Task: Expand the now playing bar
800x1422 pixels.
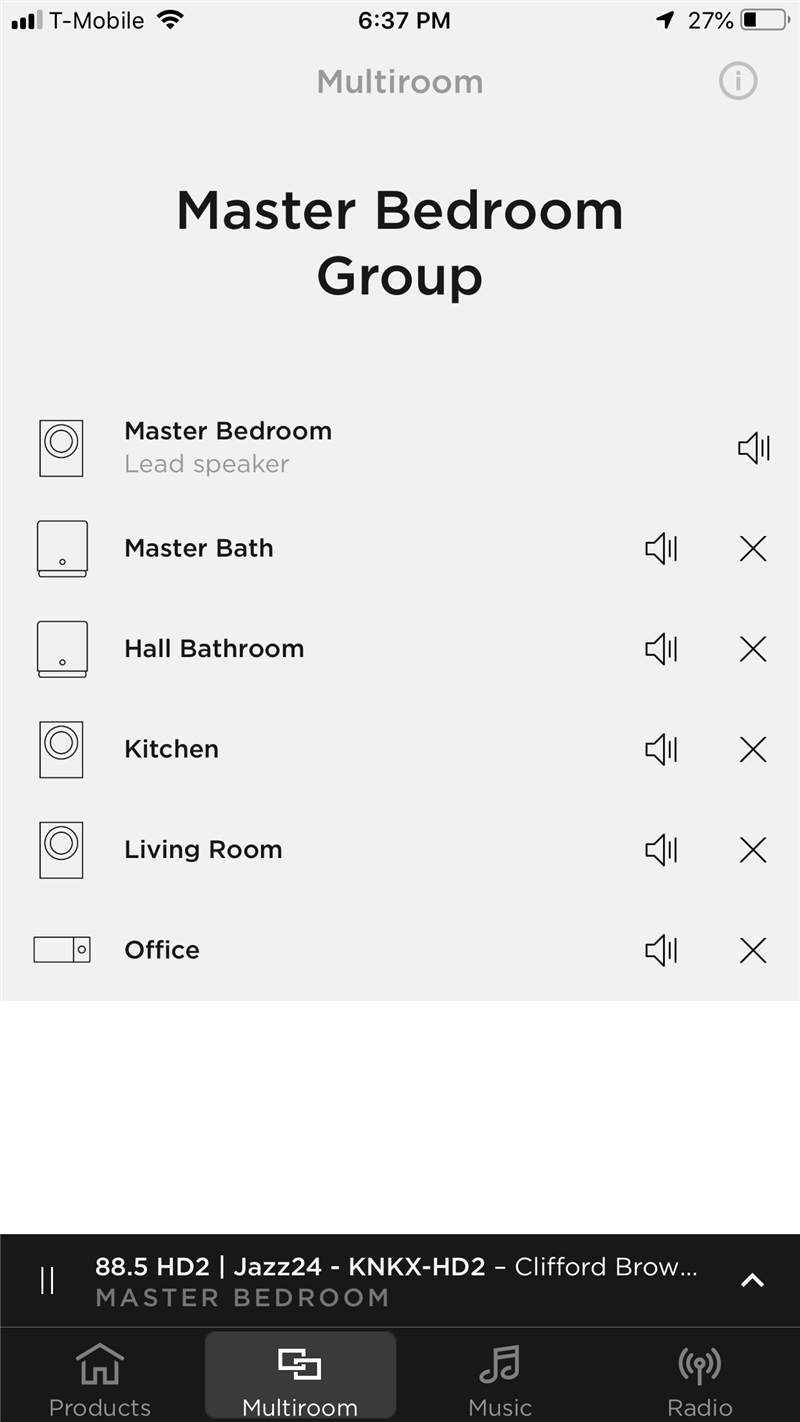Action: coord(752,1280)
